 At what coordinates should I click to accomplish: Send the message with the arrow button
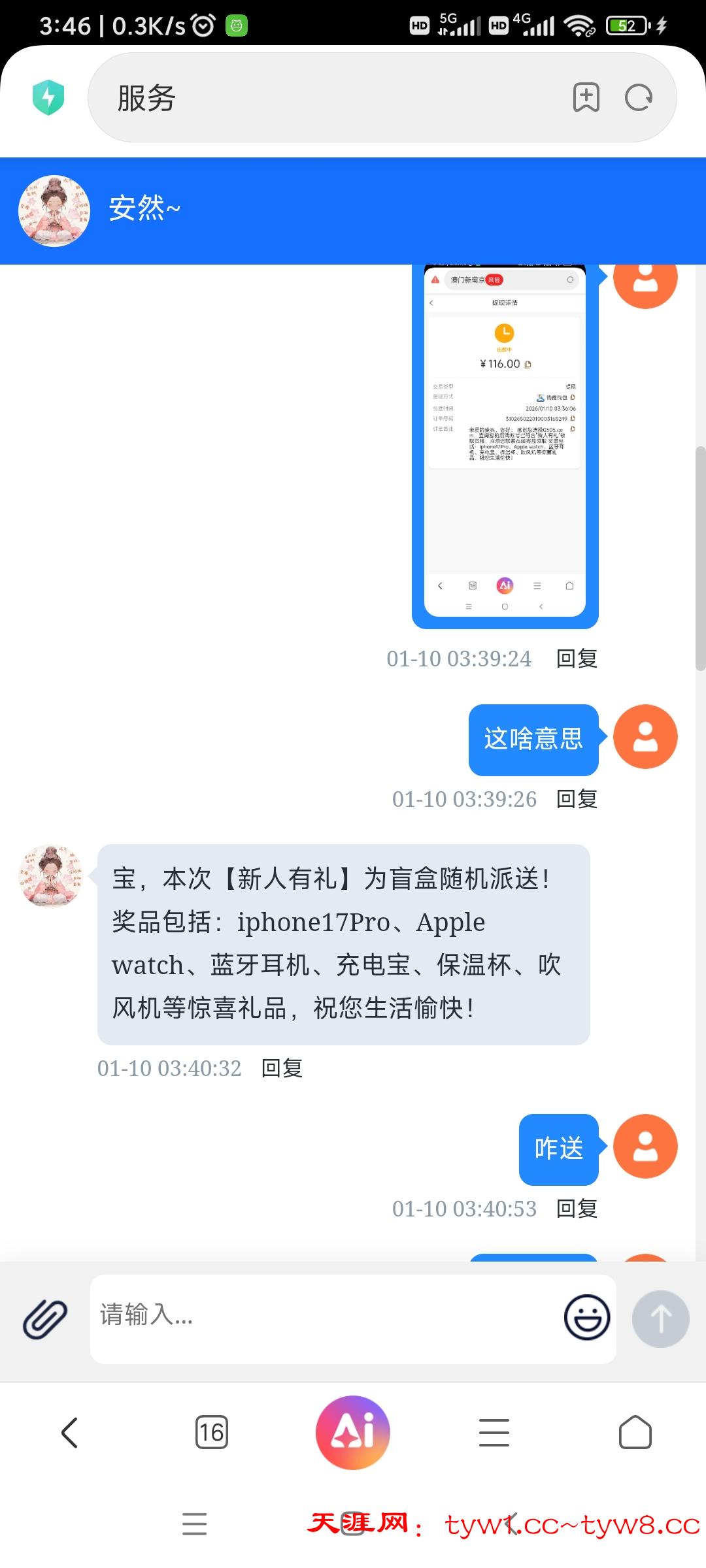[660, 1318]
